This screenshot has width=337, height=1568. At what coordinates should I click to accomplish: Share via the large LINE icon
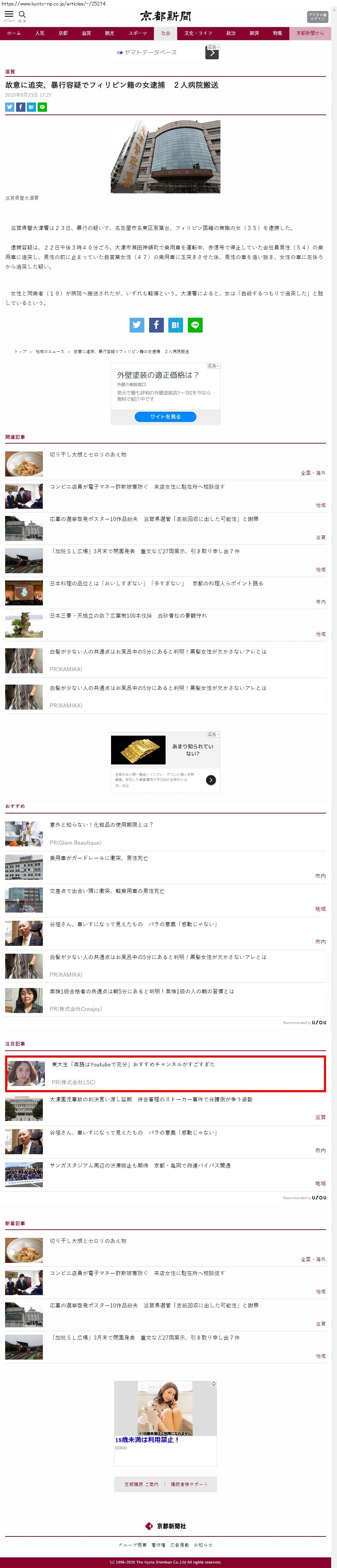[x=195, y=325]
